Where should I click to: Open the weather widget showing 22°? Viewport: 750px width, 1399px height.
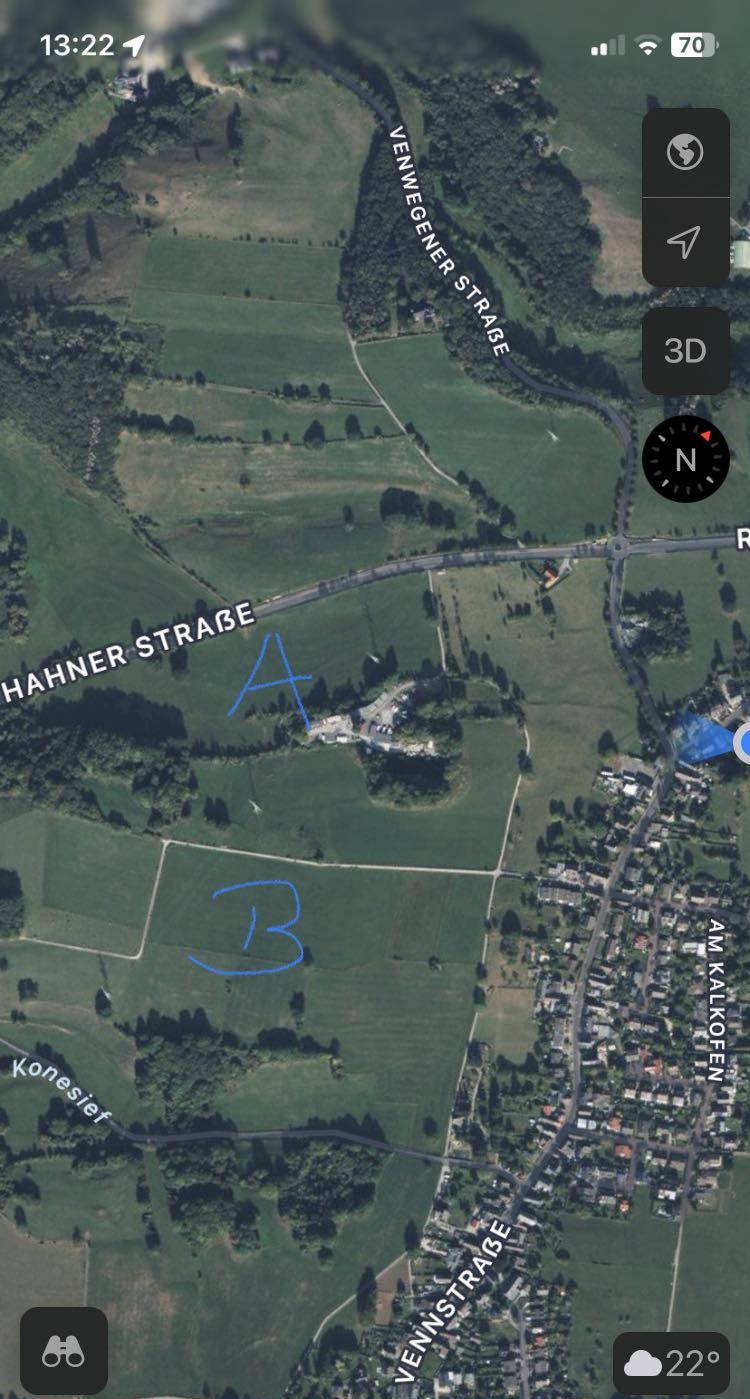[x=671, y=1364]
